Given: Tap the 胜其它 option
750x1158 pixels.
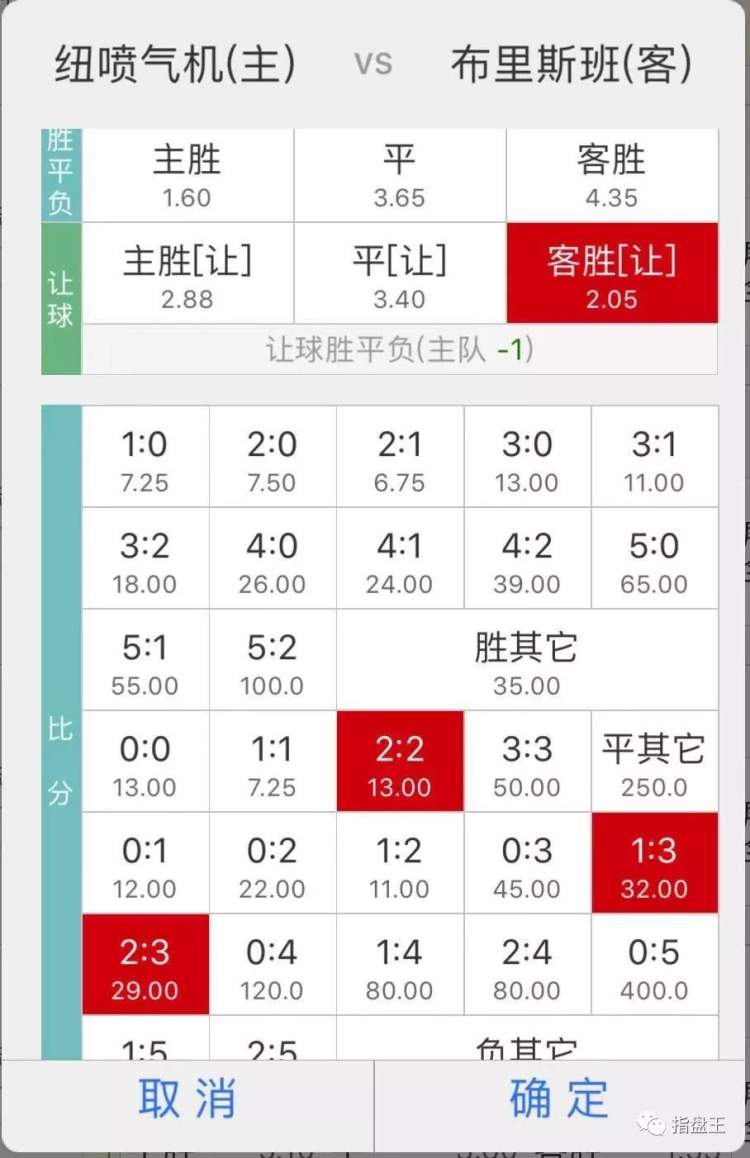Looking at the screenshot, I should point(526,661).
